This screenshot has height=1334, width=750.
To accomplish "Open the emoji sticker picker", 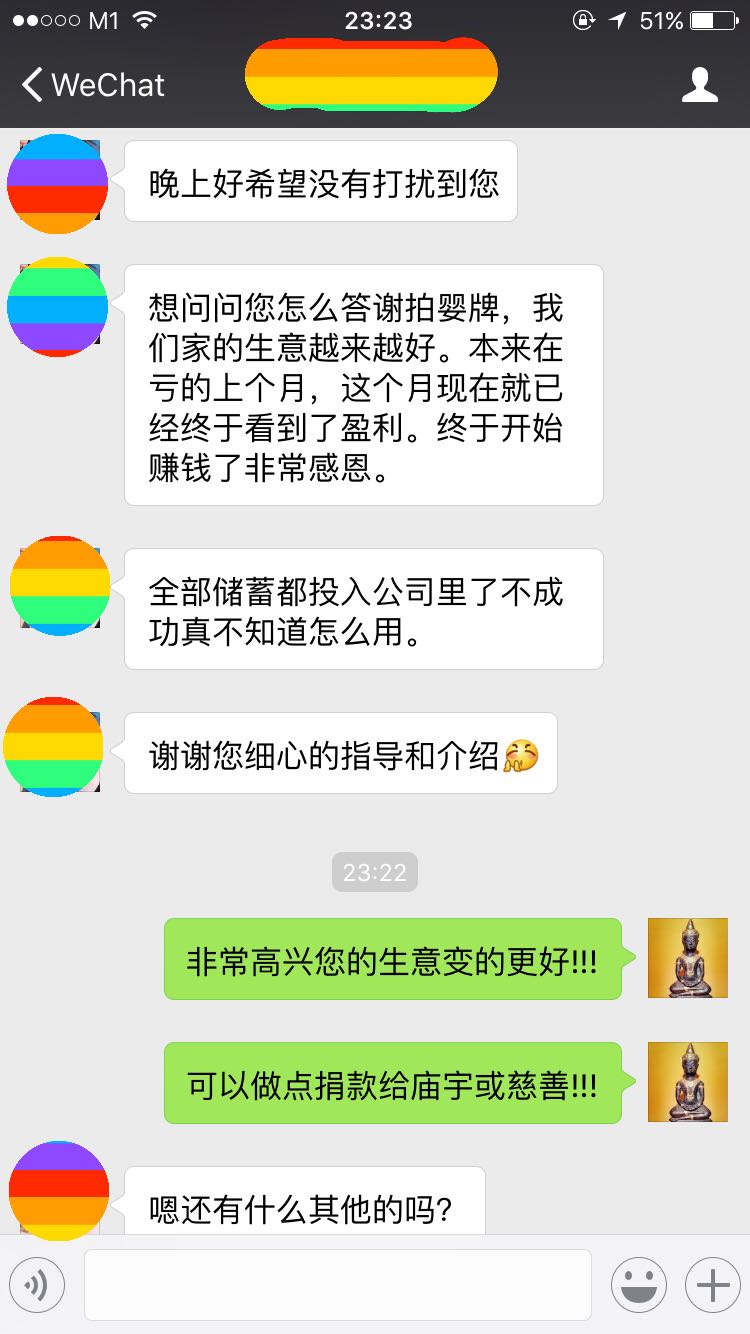I will tap(638, 1284).
